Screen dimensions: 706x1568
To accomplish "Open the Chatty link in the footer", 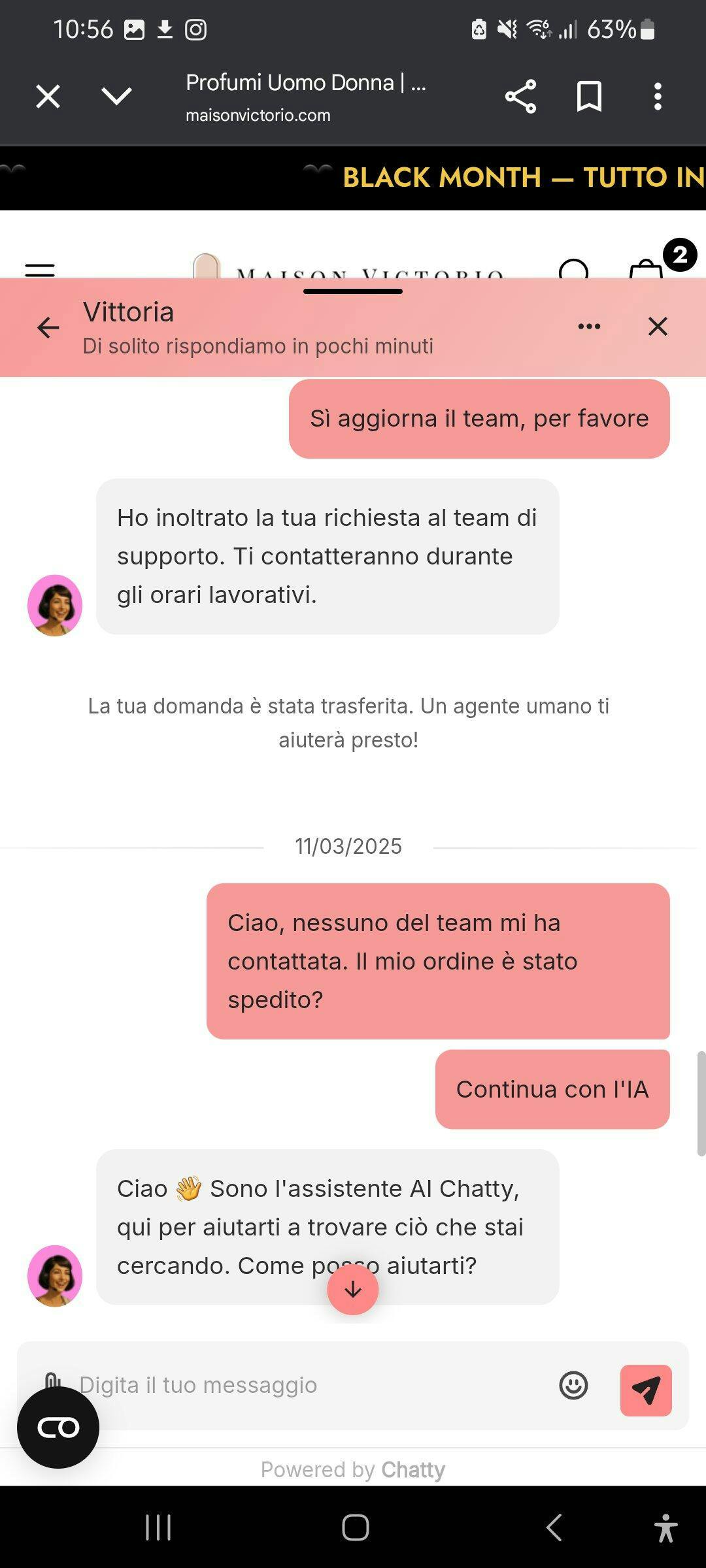I will (413, 1469).
